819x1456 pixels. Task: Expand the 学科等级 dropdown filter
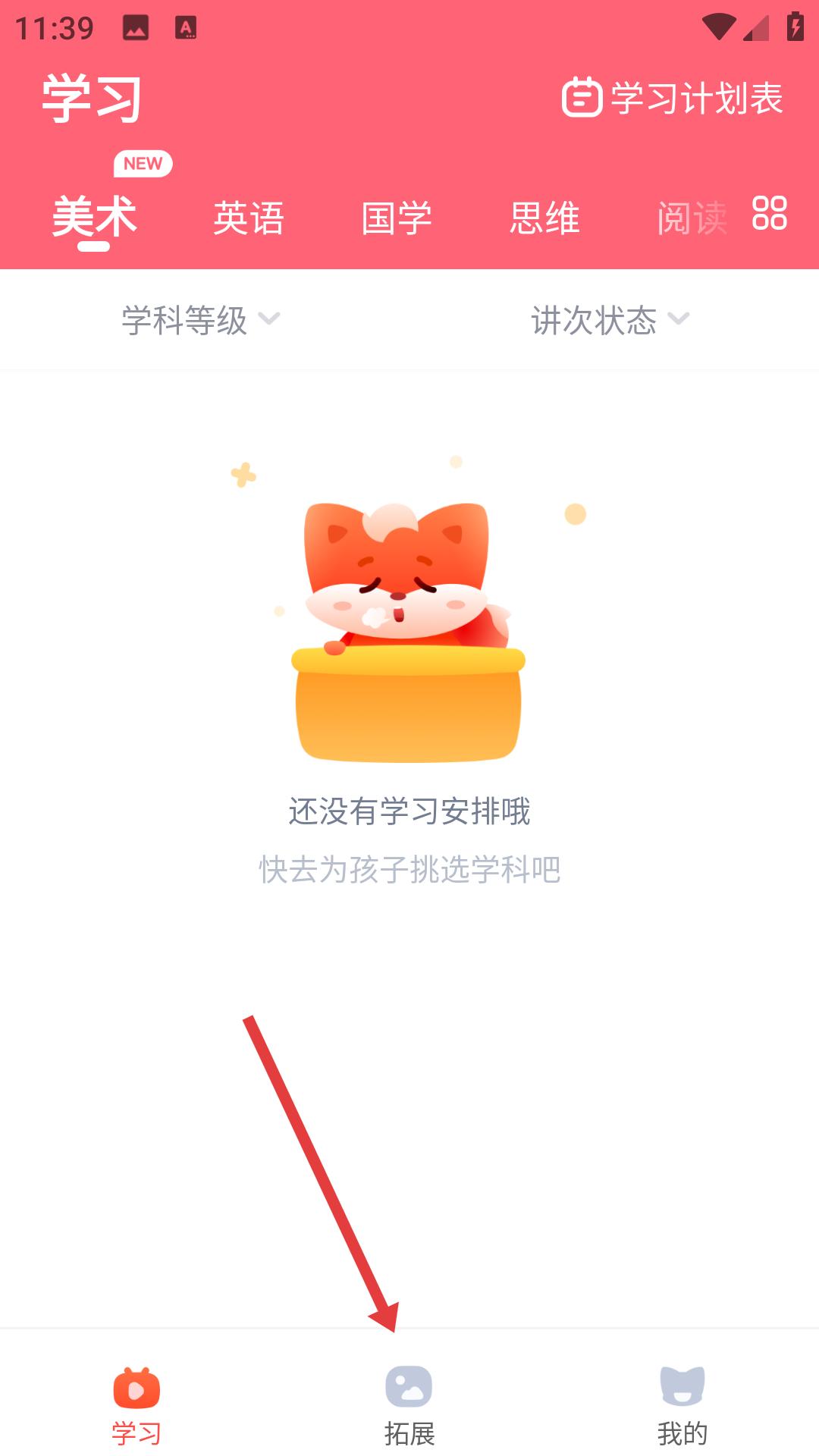pos(201,320)
